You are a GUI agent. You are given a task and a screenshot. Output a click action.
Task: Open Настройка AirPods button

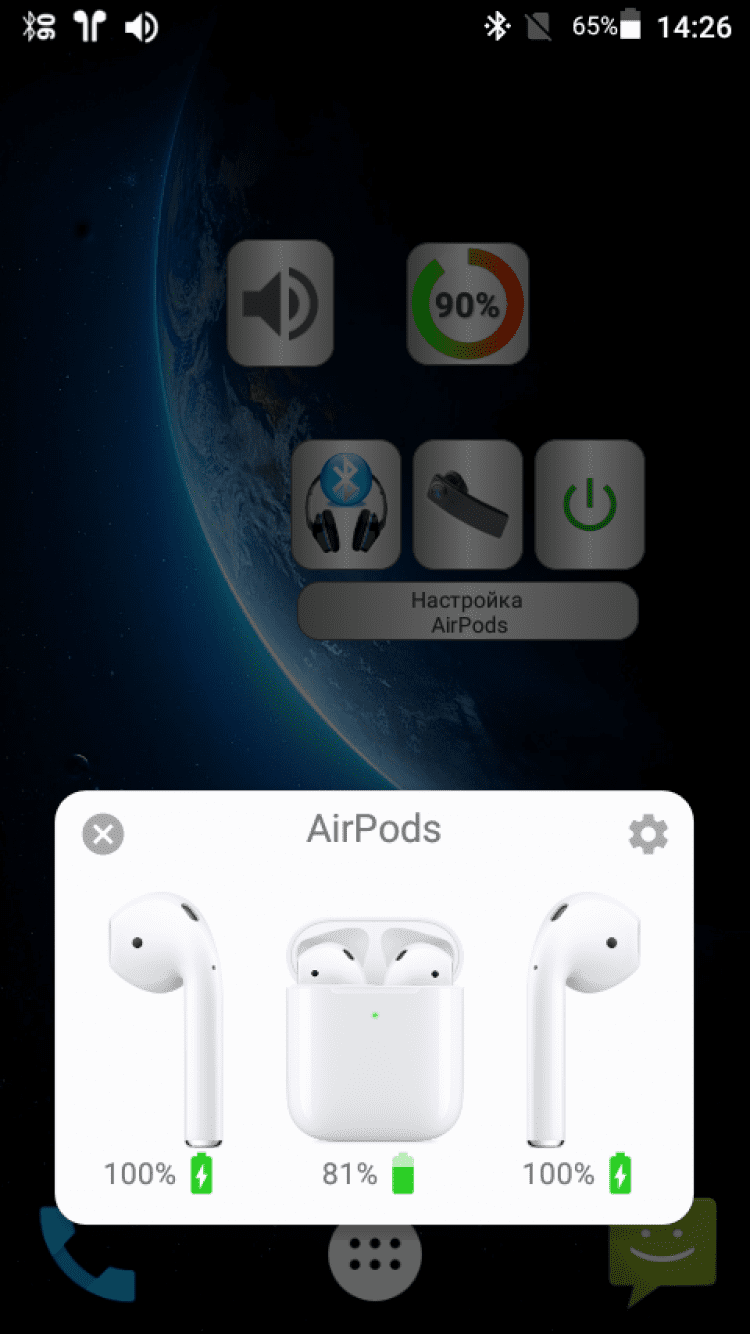(467, 612)
